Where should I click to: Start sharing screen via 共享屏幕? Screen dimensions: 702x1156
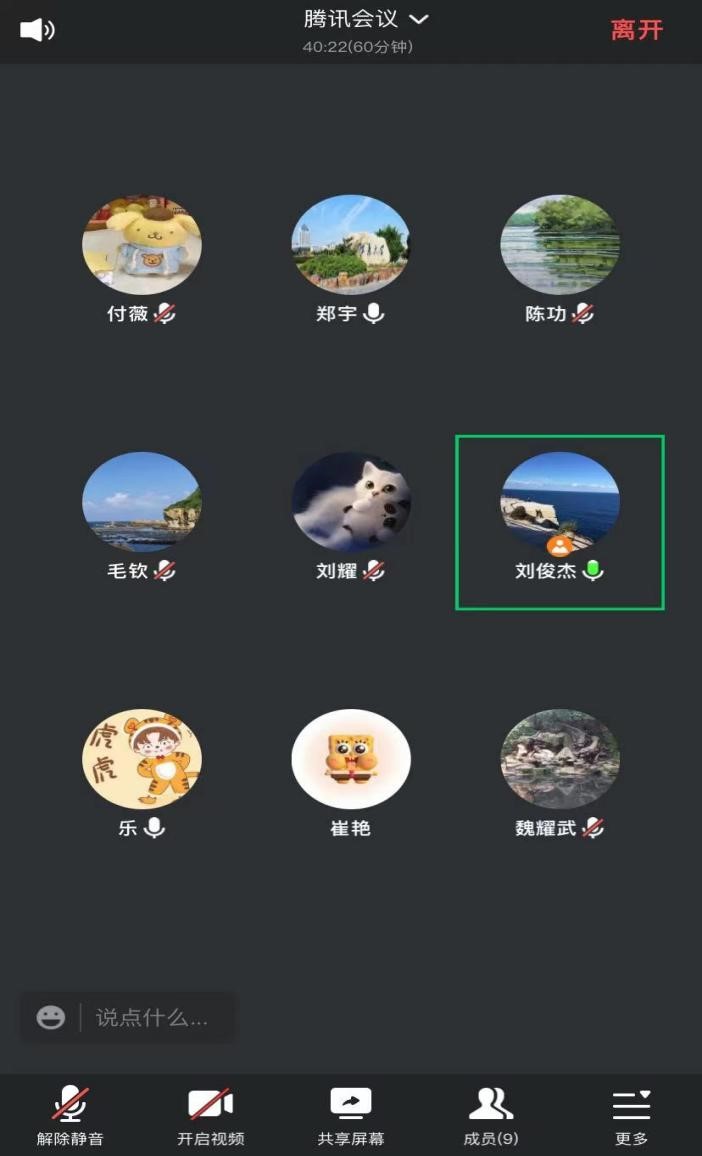pos(351,1115)
